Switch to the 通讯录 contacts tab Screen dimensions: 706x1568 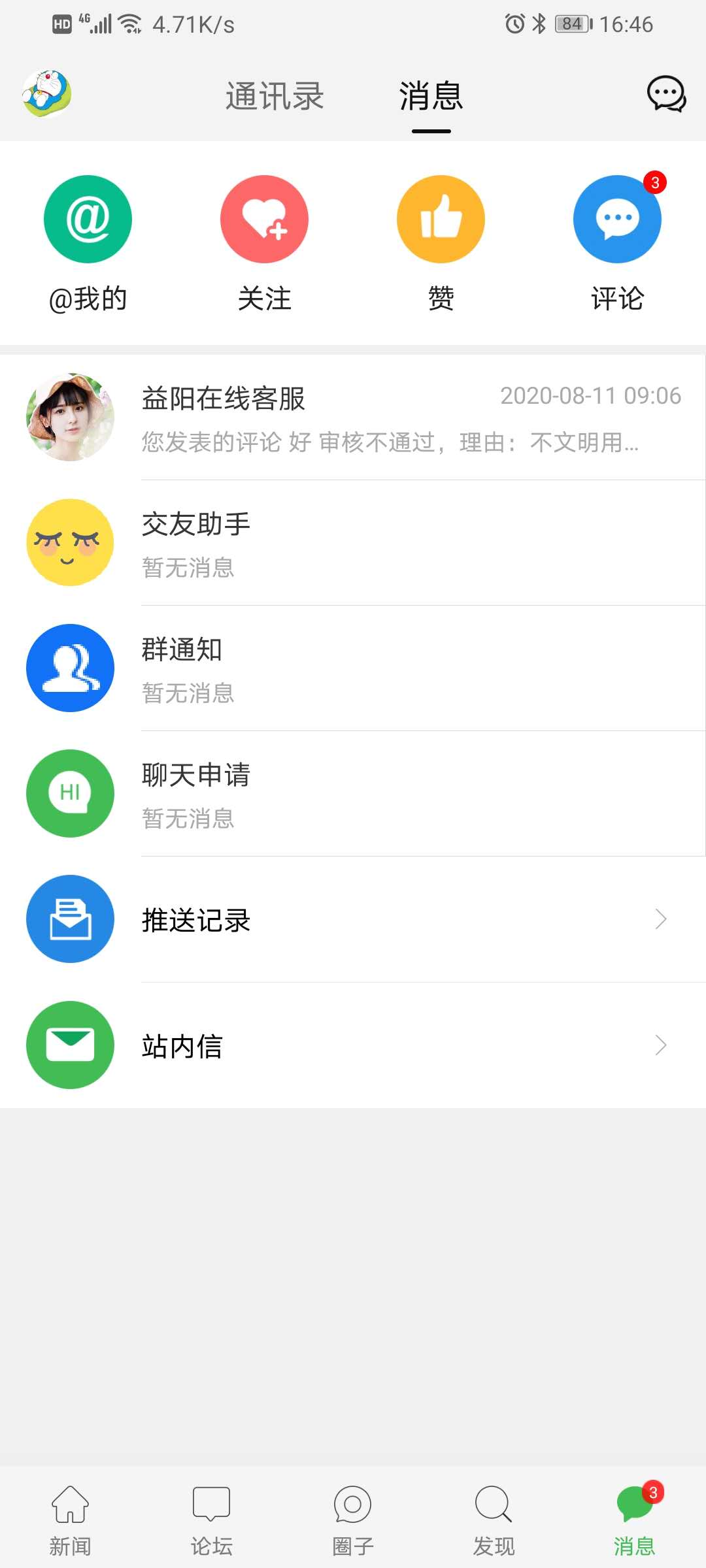275,97
